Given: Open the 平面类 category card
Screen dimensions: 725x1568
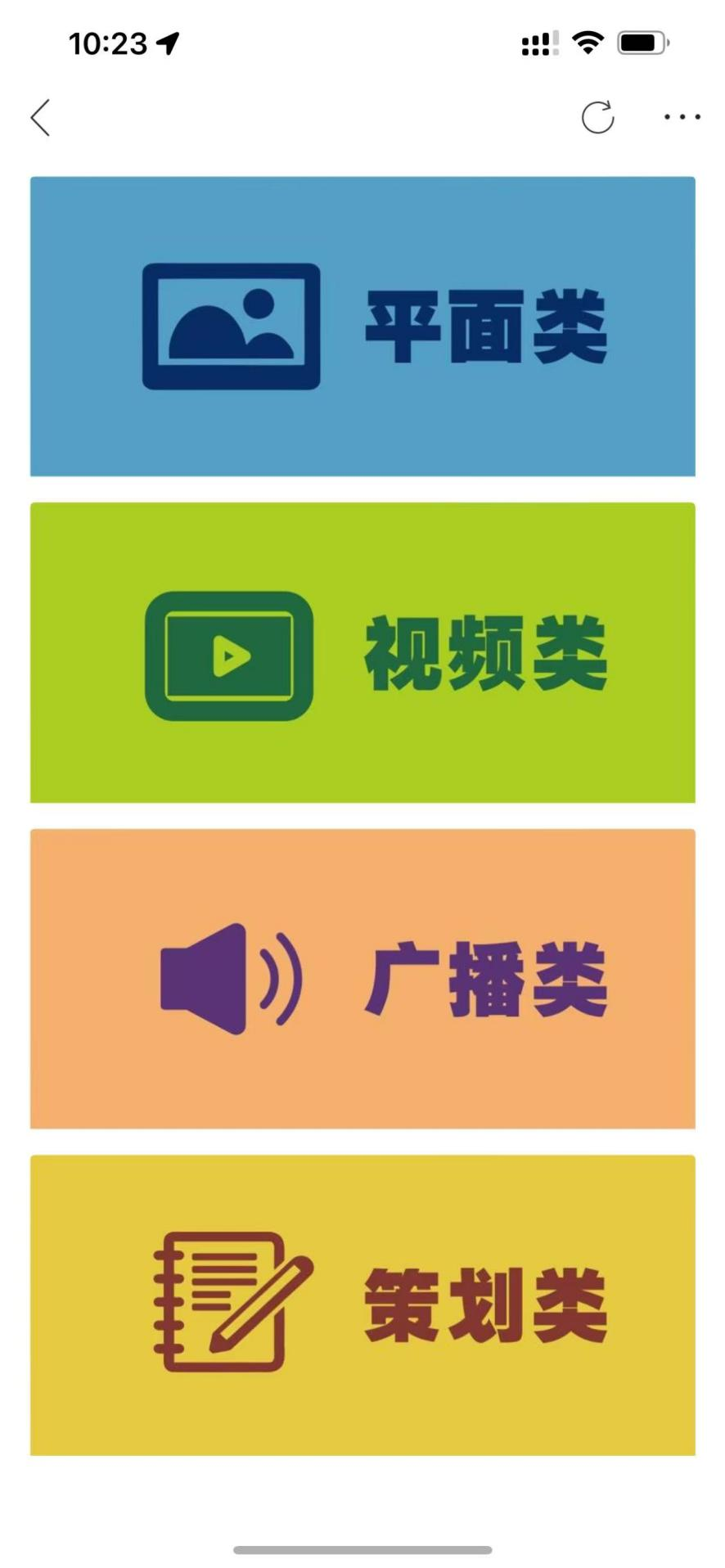Looking at the screenshot, I should tap(362, 326).
